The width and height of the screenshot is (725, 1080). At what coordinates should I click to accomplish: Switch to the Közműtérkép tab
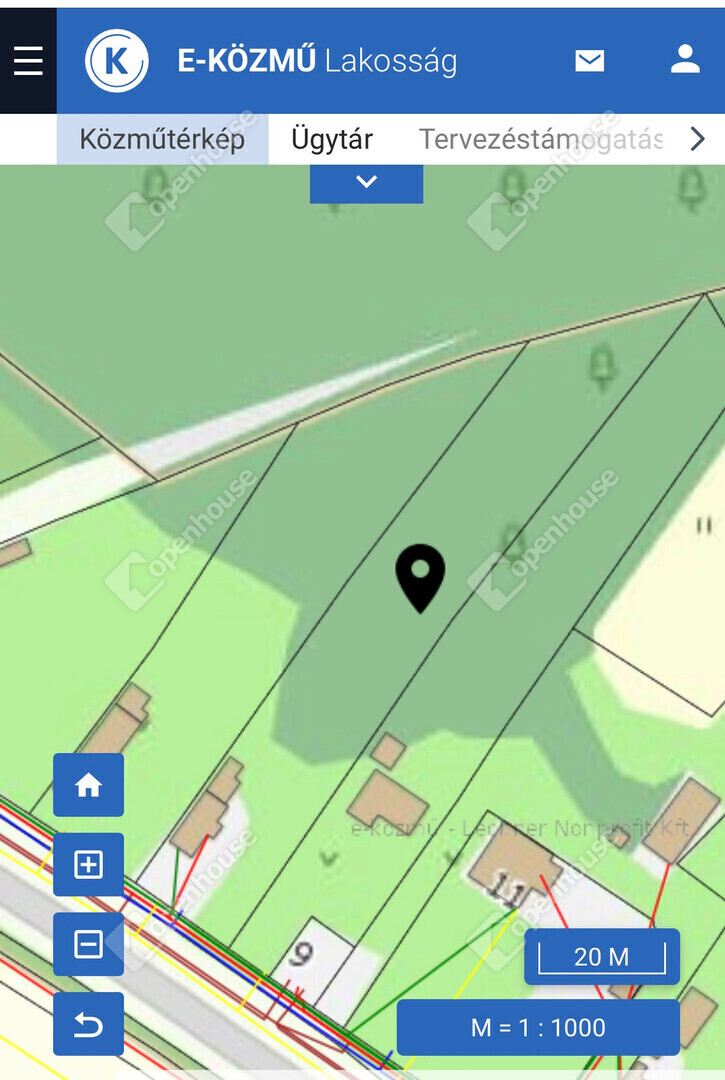coord(162,139)
